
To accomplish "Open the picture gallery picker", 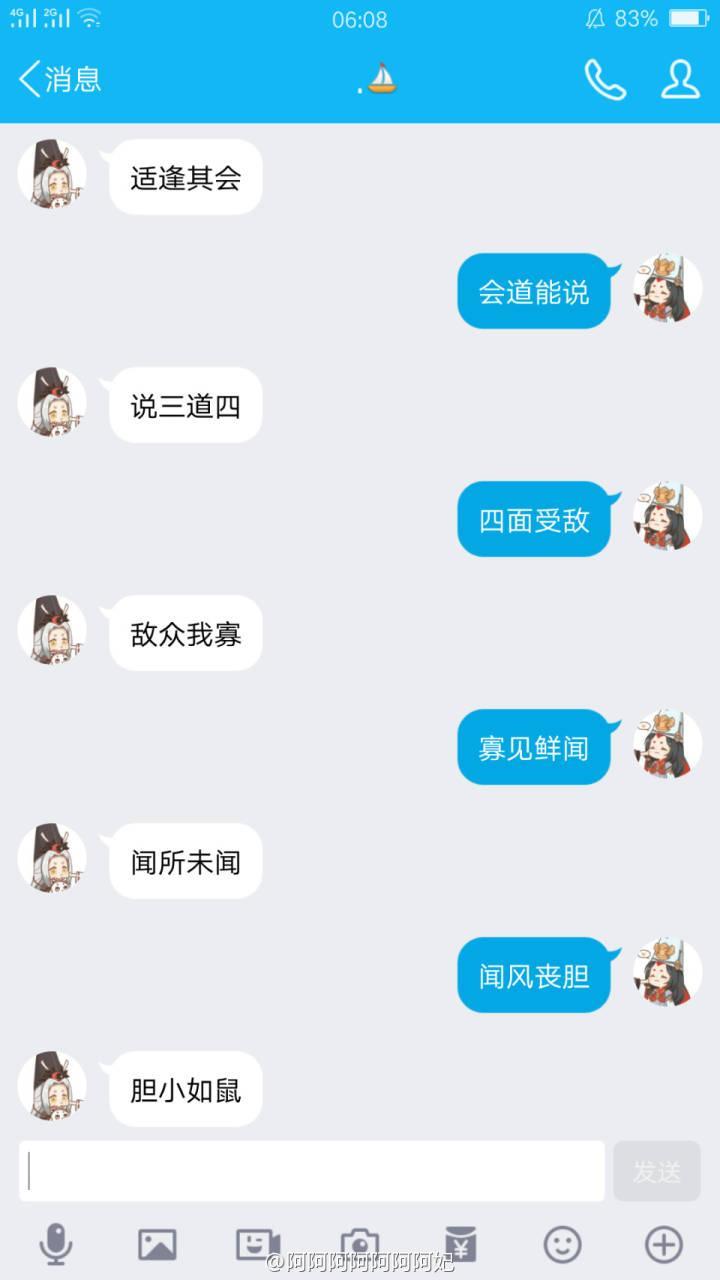I will (x=157, y=1245).
